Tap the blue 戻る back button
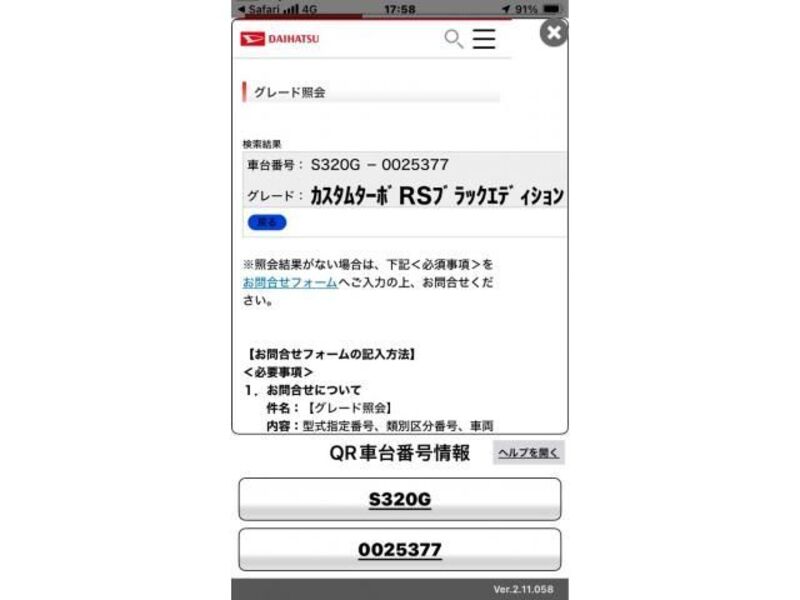Screen dimensions: 800x600 coord(266,222)
